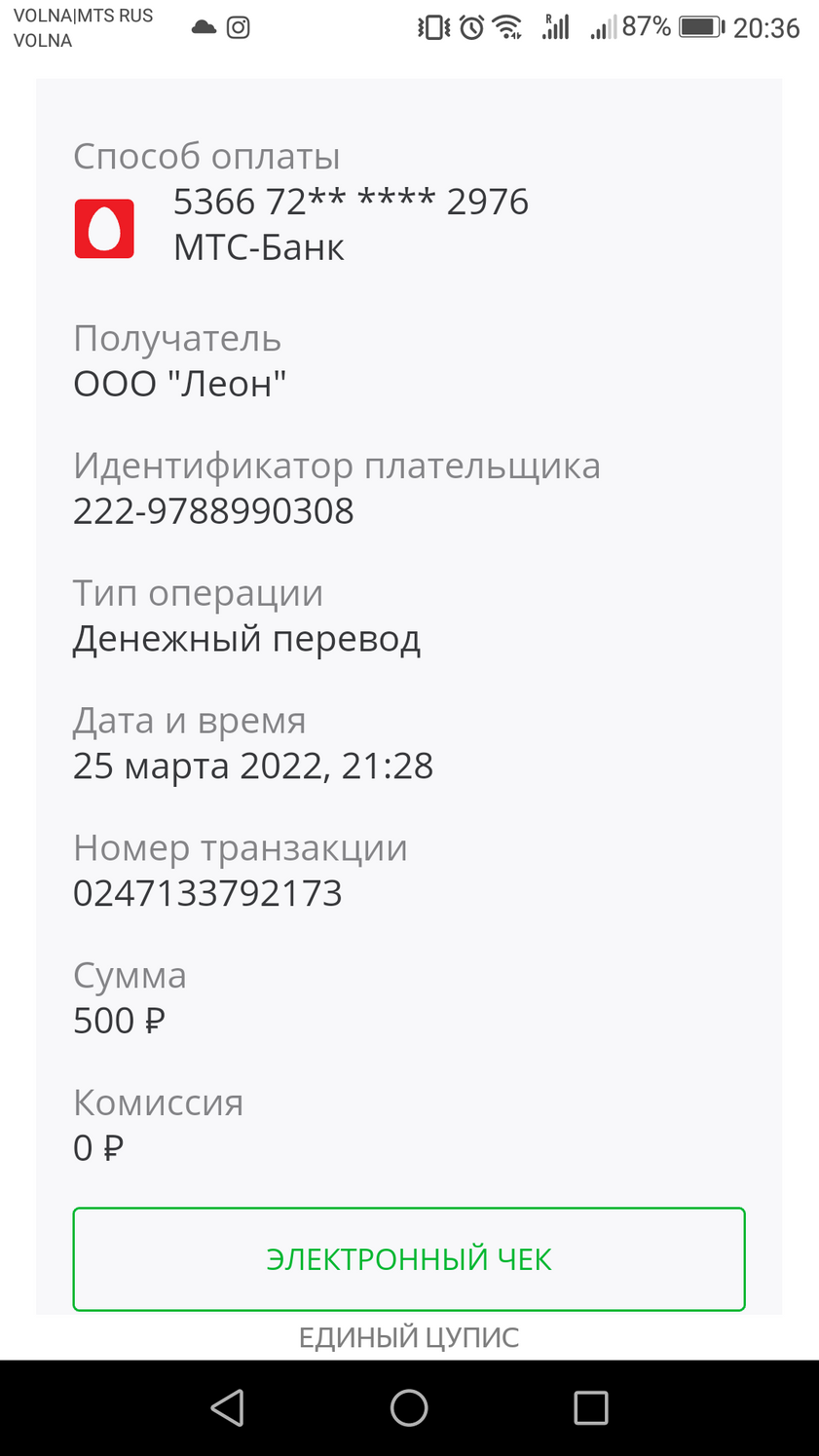Screen dimensions: 819x1456
Task: Go to the home screen
Action: [409, 1408]
